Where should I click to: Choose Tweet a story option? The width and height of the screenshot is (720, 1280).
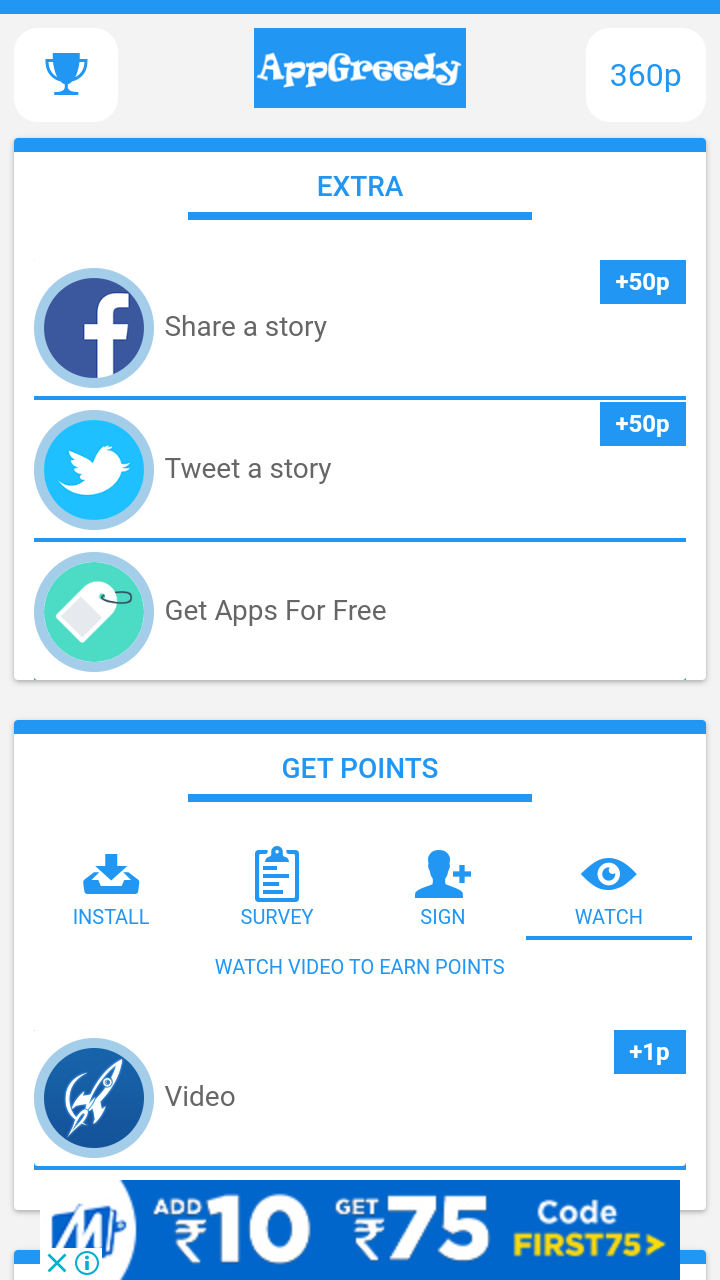[x=360, y=469]
